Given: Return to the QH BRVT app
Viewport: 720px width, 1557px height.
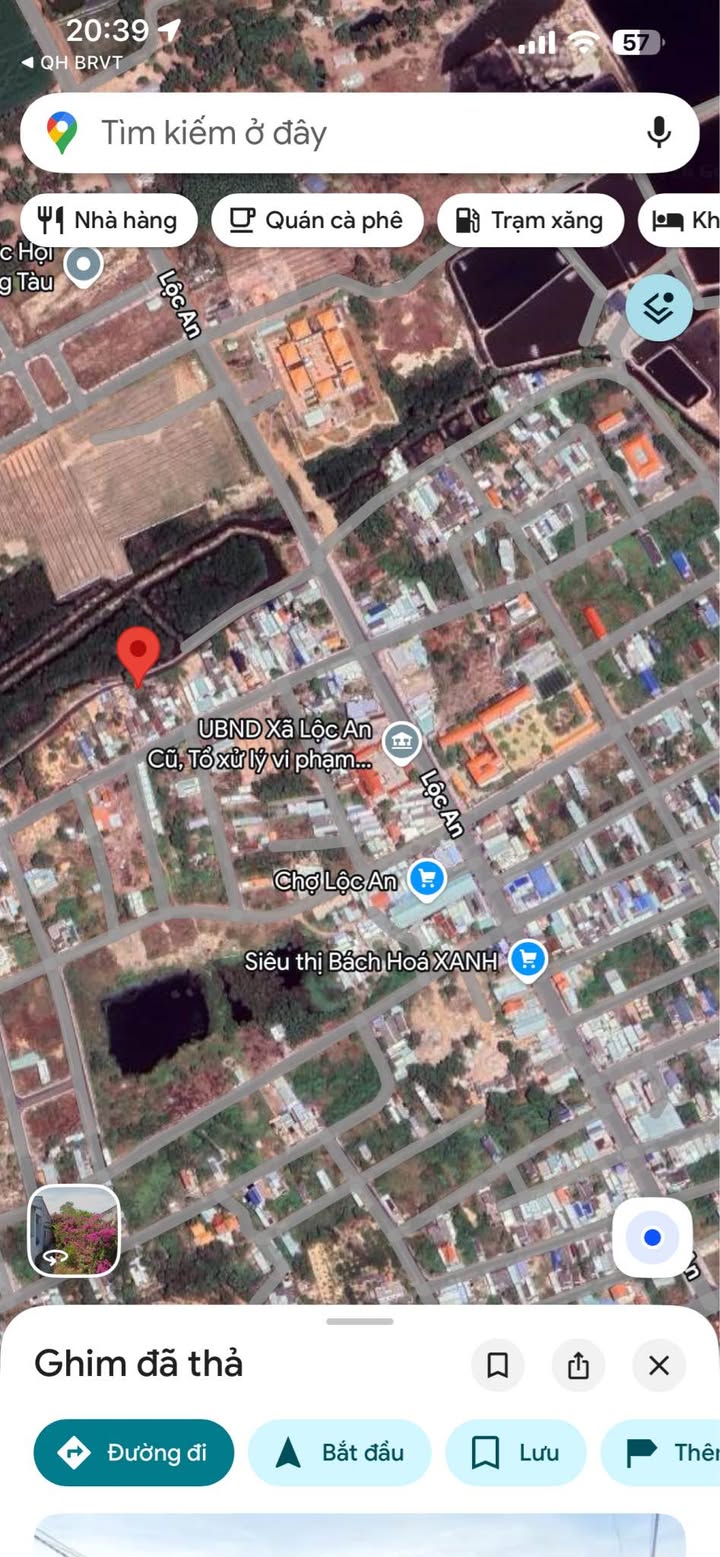Looking at the screenshot, I should coord(70,62).
